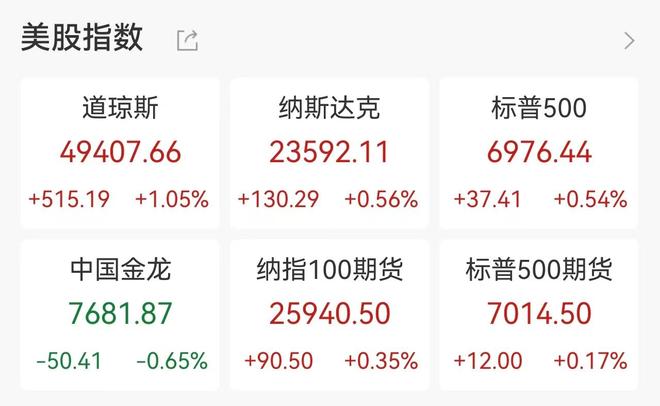The height and width of the screenshot is (406, 660).
Task: Open the 纳斯达克 index card
Action: (329, 152)
